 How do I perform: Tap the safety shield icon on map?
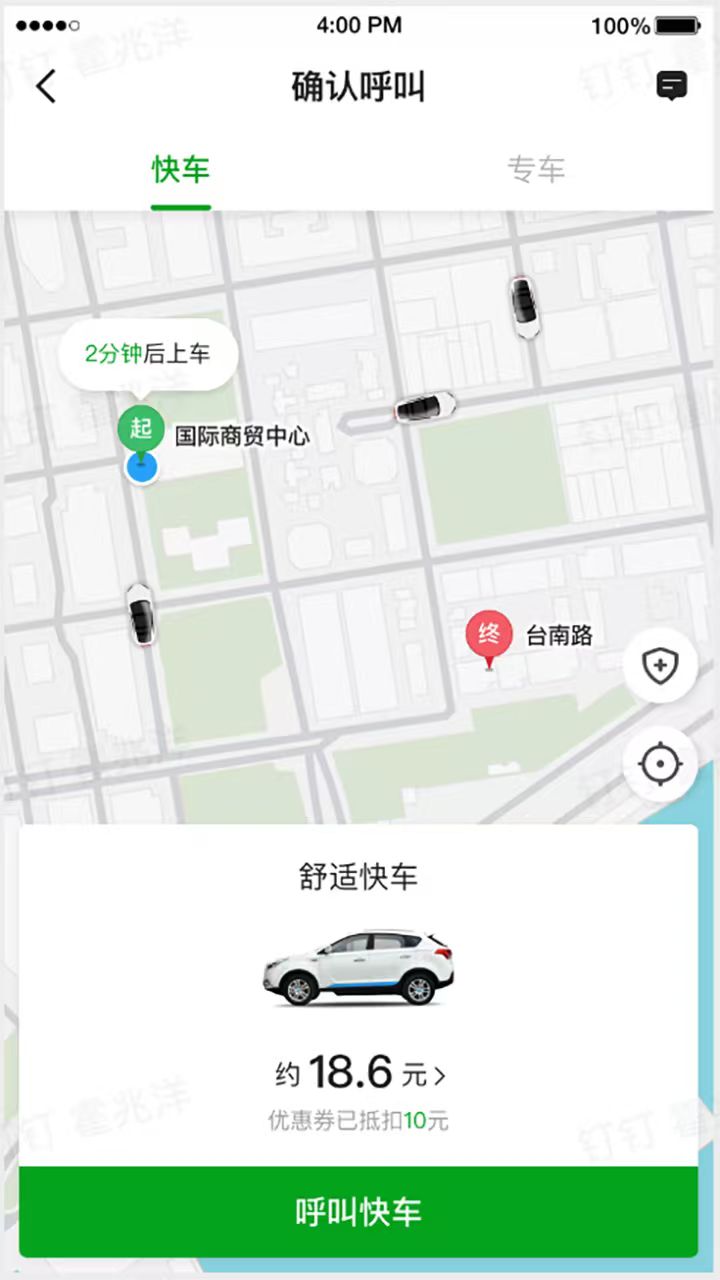click(x=659, y=666)
